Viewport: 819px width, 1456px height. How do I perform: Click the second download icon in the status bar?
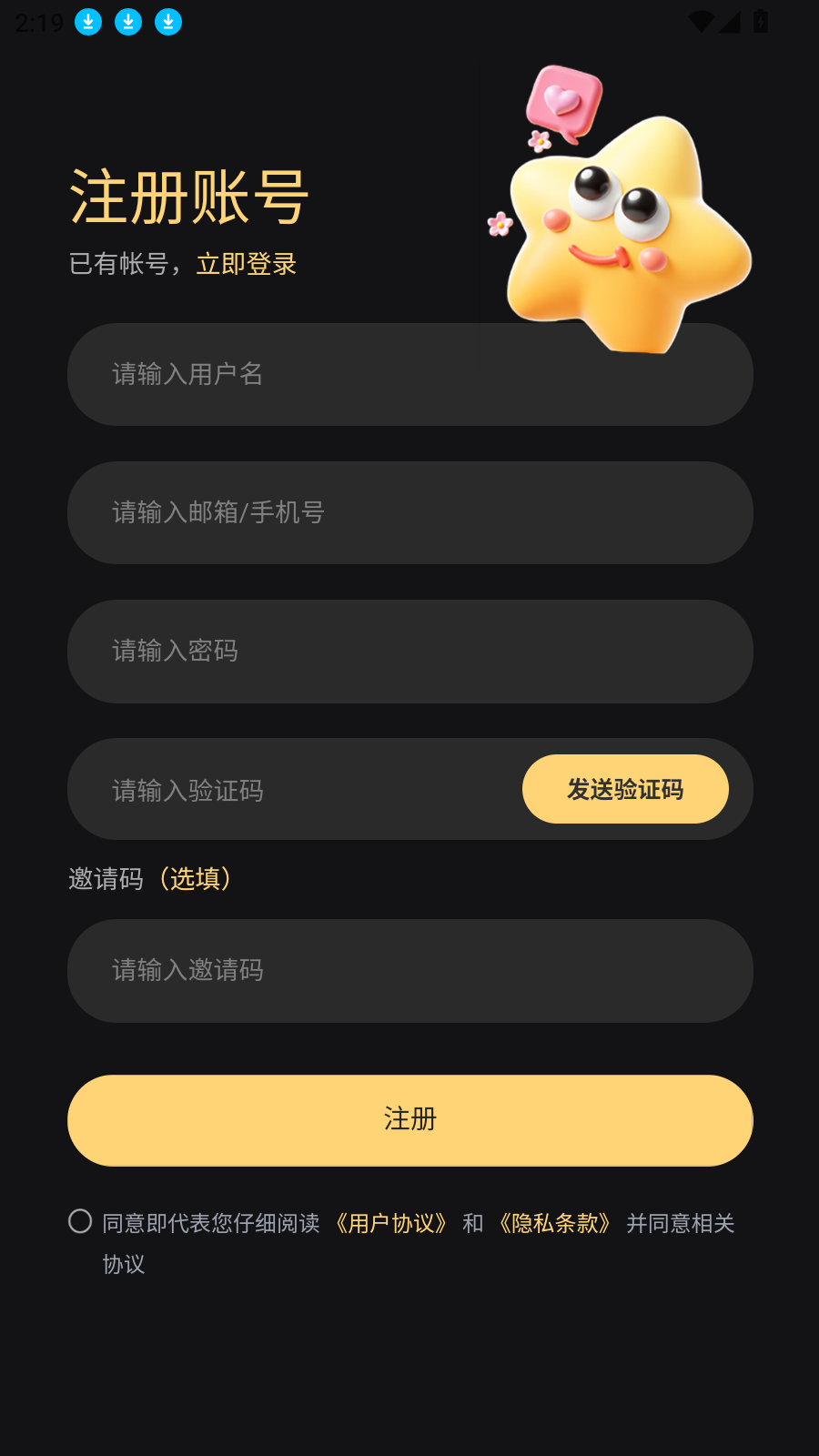tap(127, 20)
